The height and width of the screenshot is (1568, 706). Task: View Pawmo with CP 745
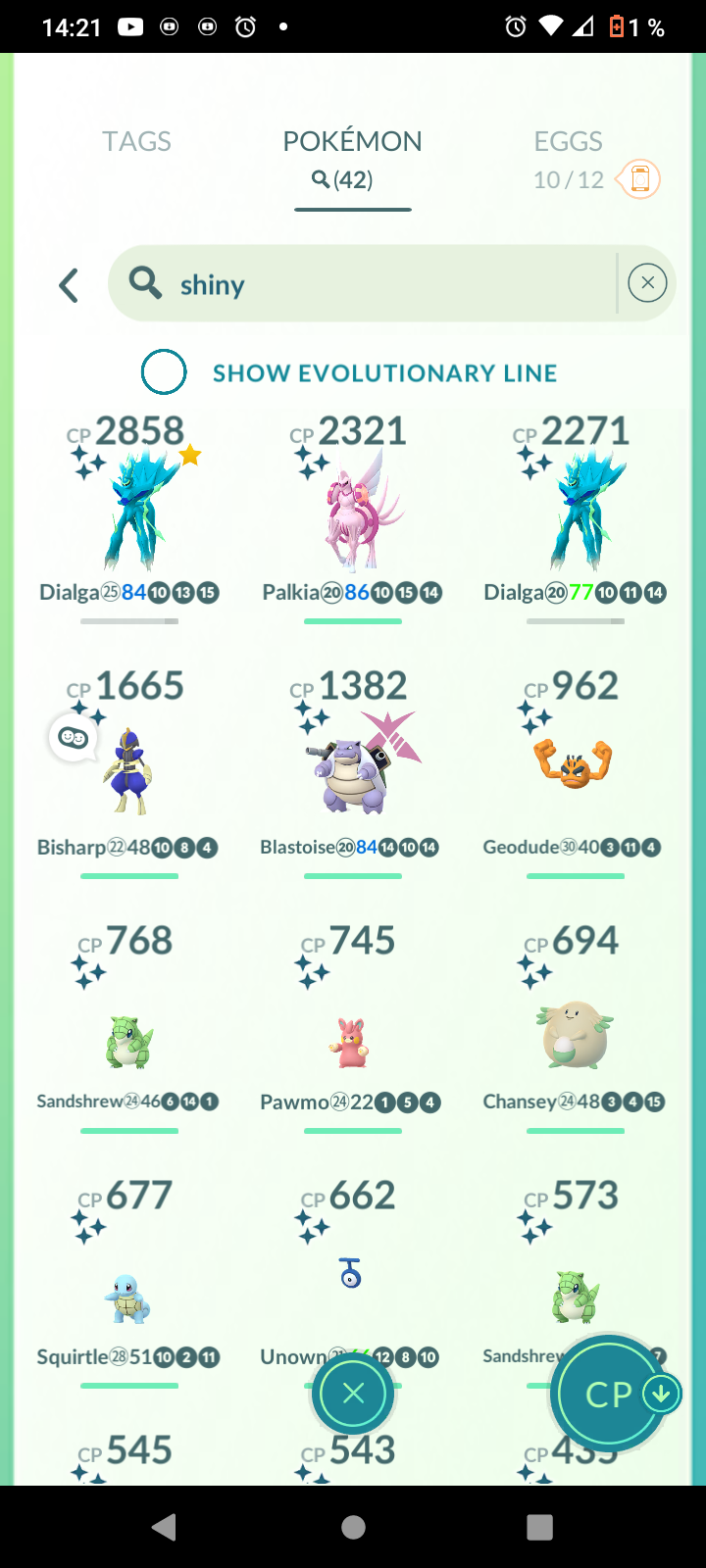pos(350,1041)
